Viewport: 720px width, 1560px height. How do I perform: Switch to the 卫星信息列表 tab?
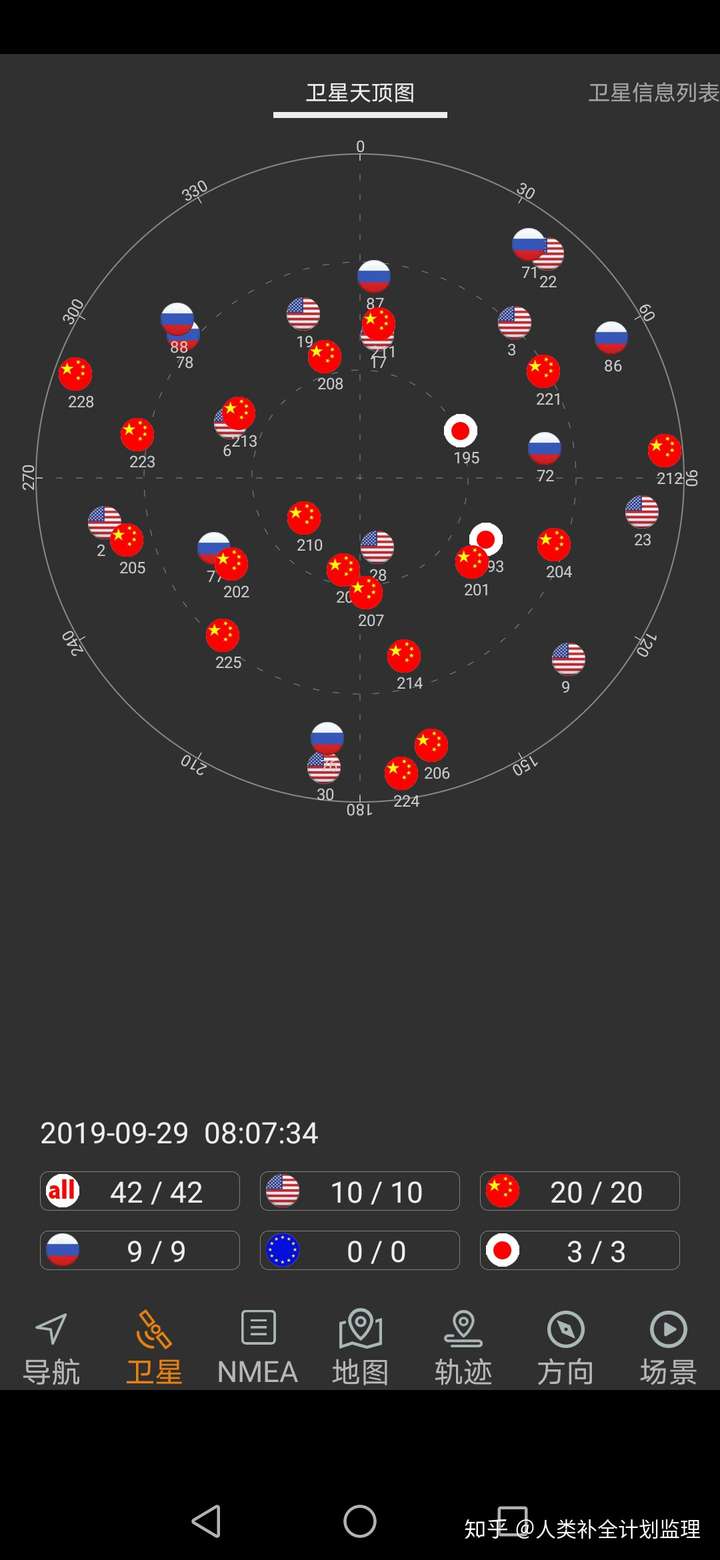652,93
